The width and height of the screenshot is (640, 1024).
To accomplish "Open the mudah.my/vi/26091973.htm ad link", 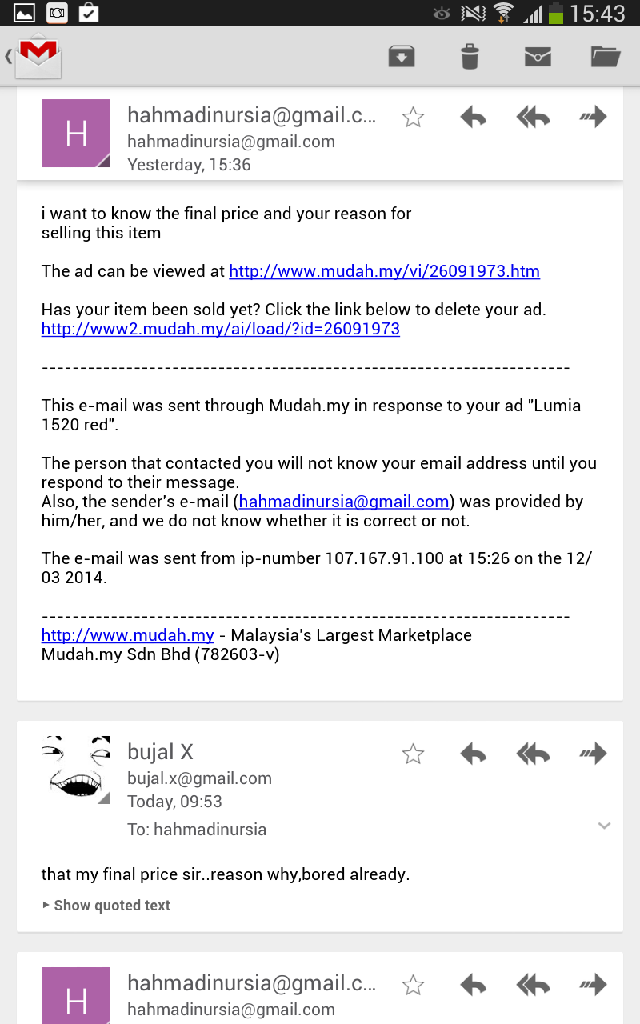I will click(x=384, y=271).
